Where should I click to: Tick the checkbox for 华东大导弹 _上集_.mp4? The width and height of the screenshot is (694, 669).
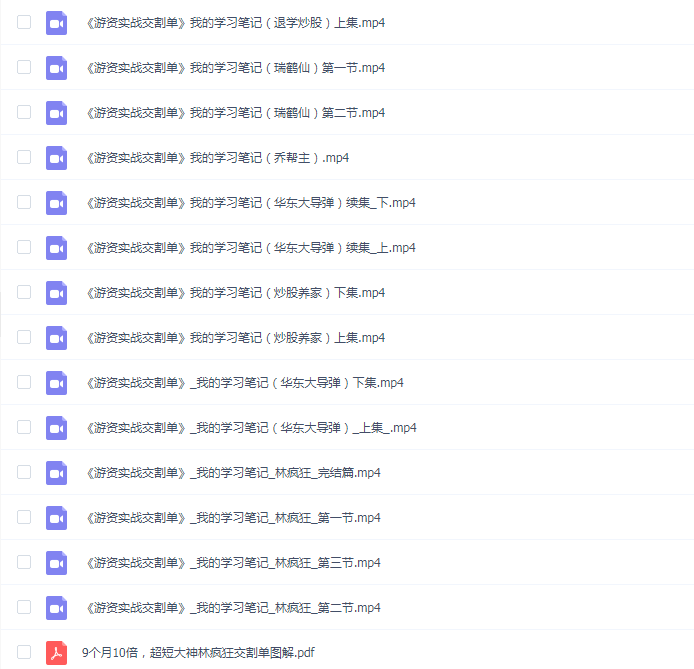[24, 427]
